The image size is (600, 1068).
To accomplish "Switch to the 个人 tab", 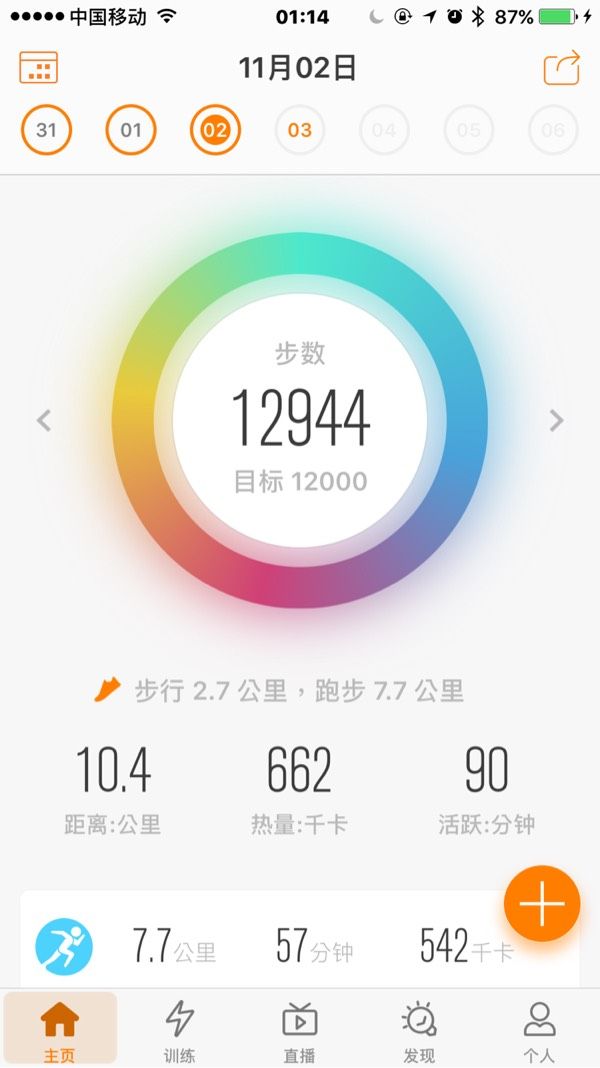I will pos(539,1030).
